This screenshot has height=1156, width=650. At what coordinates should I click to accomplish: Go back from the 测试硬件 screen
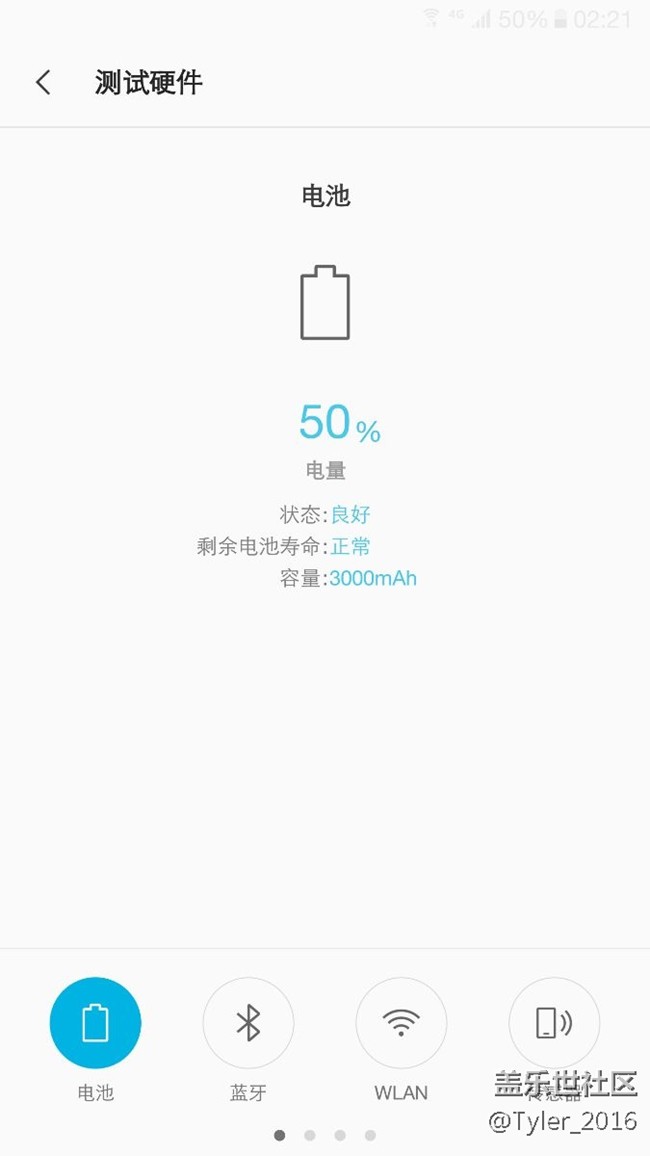[x=43, y=82]
